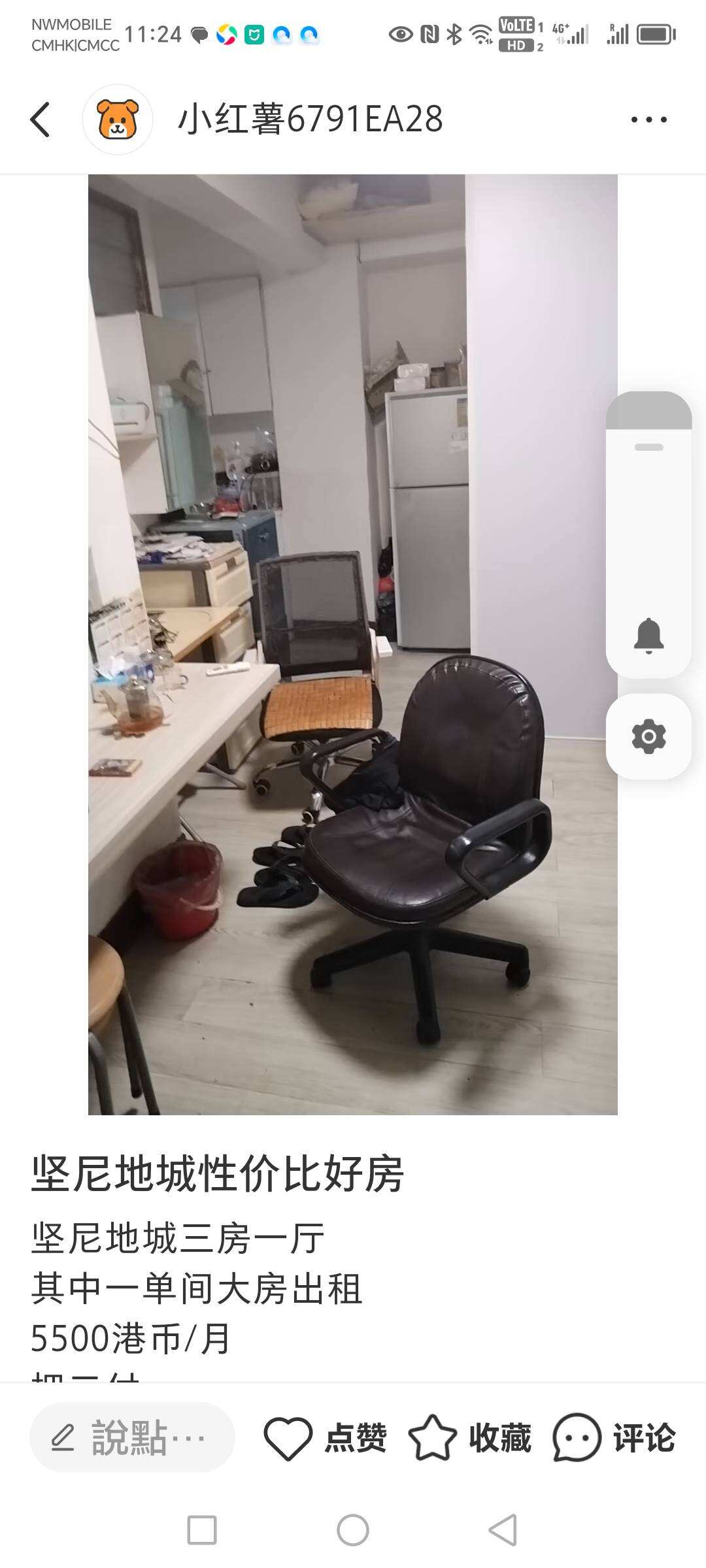Like this post with 点赞
The width and height of the screenshot is (706, 1568).
coord(325,1438)
